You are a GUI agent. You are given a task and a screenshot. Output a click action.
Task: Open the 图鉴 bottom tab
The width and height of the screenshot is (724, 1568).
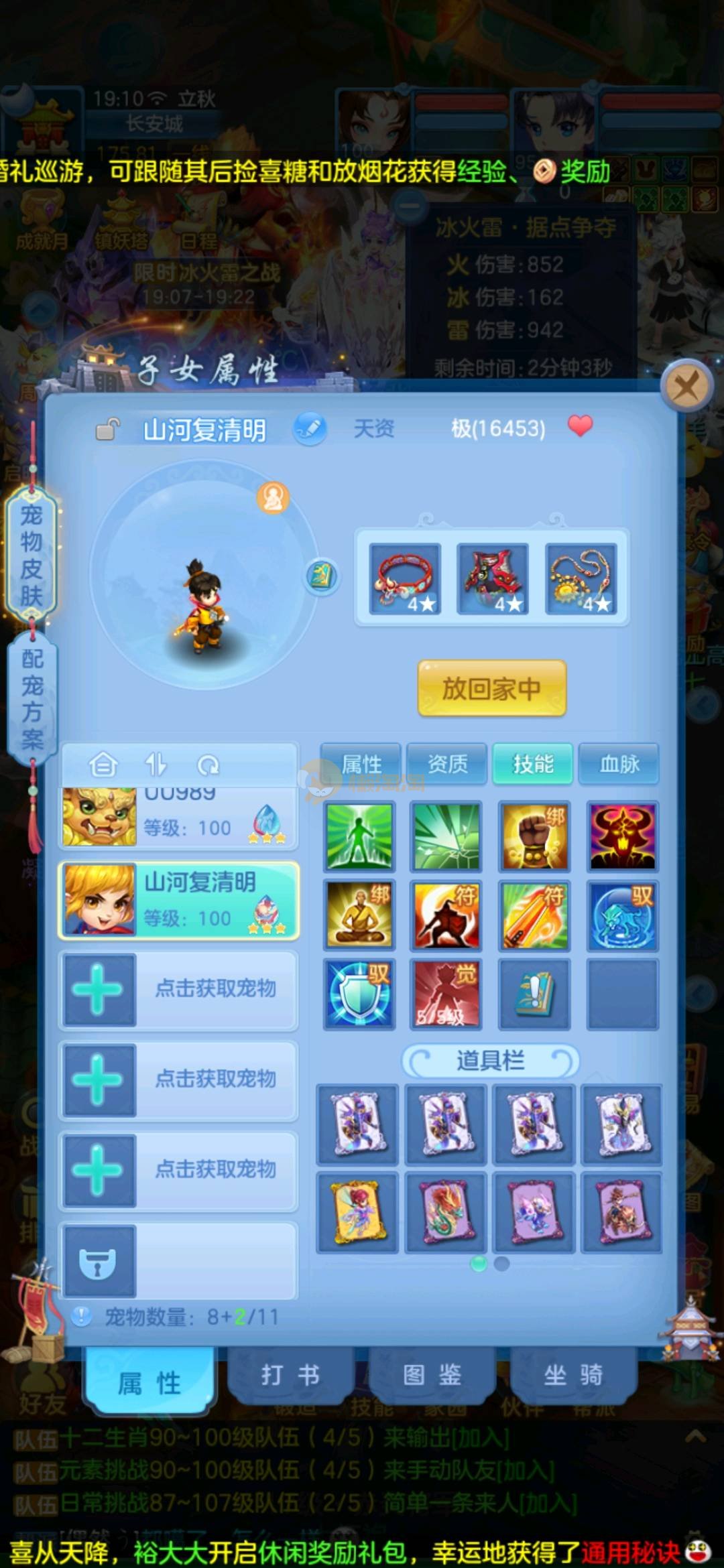tap(432, 1376)
